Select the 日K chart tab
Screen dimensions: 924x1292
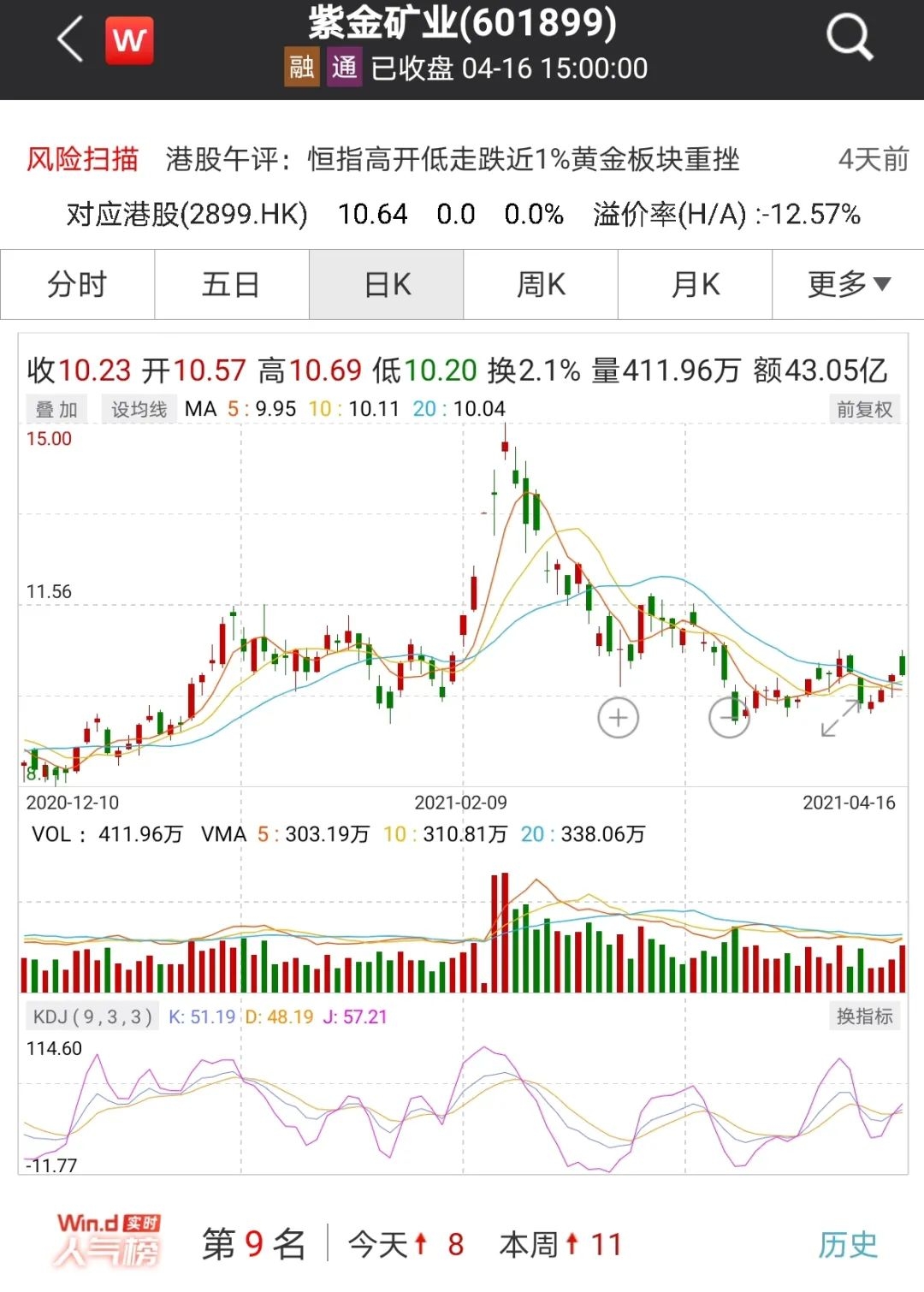[x=387, y=285]
